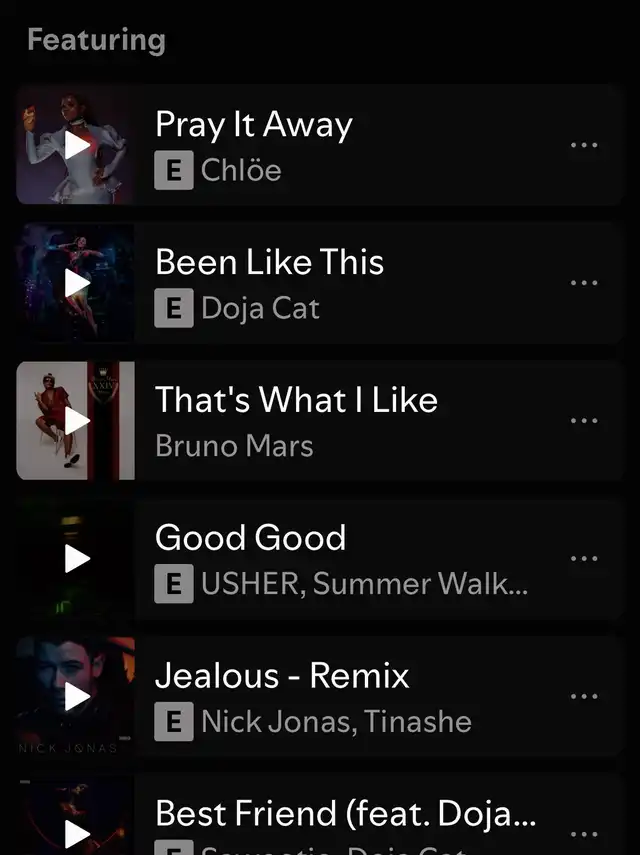
Task: Play Been Like This by Doja Cat
Action: click(x=77, y=283)
